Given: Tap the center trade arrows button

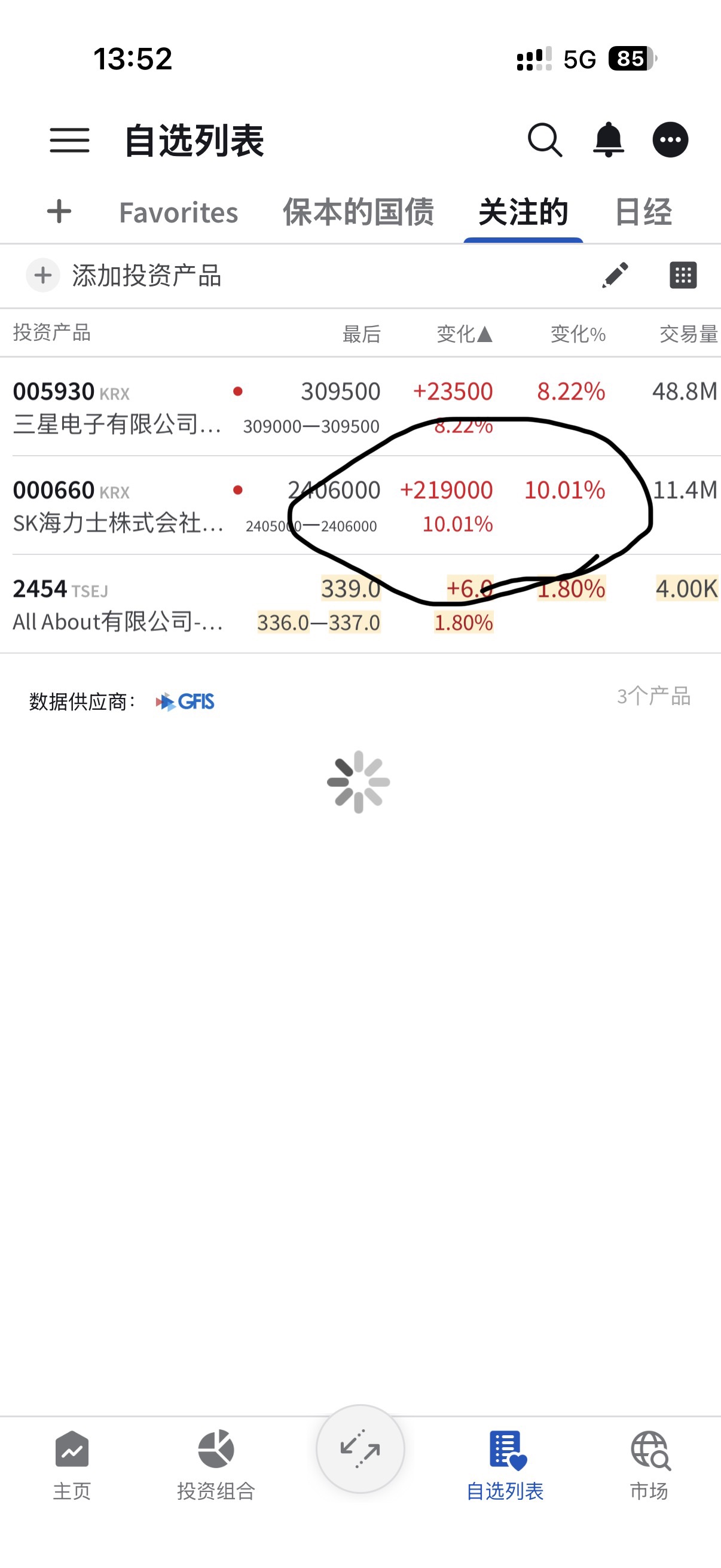Looking at the screenshot, I should 360,1450.
